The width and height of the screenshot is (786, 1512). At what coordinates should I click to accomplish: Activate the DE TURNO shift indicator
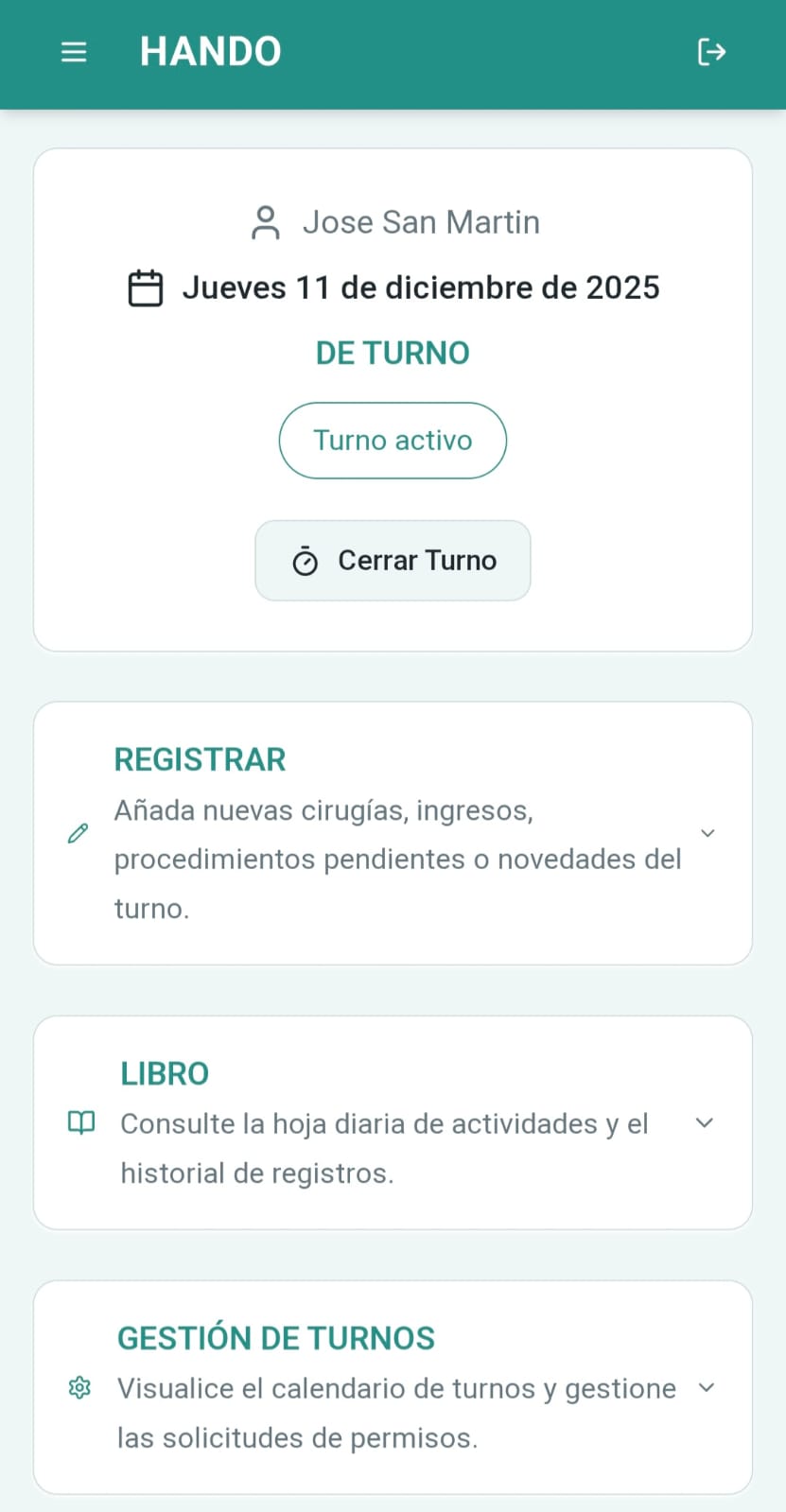(393, 352)
